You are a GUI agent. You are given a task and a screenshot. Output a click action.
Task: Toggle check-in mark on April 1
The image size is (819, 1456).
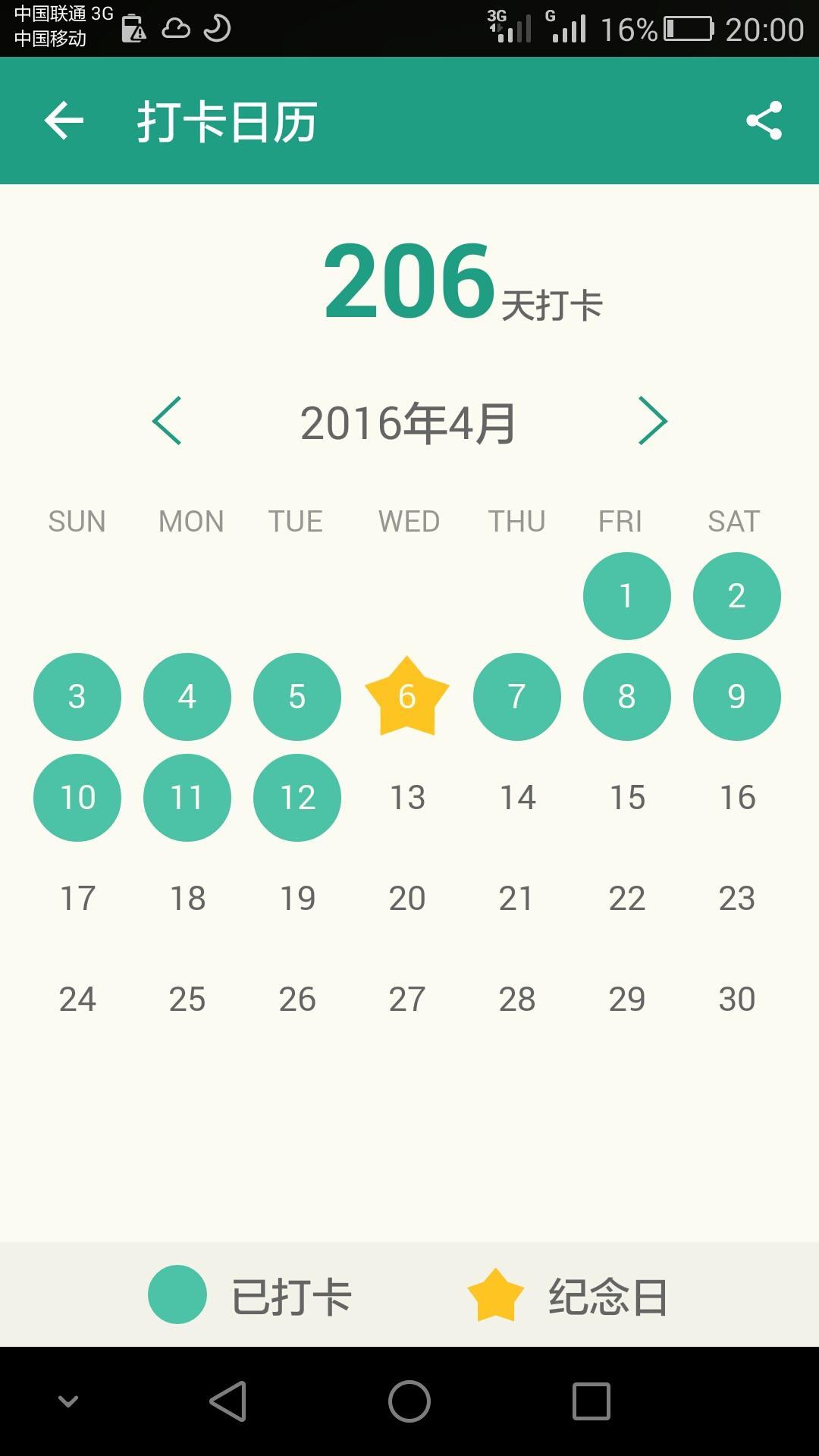pos(626,596)
